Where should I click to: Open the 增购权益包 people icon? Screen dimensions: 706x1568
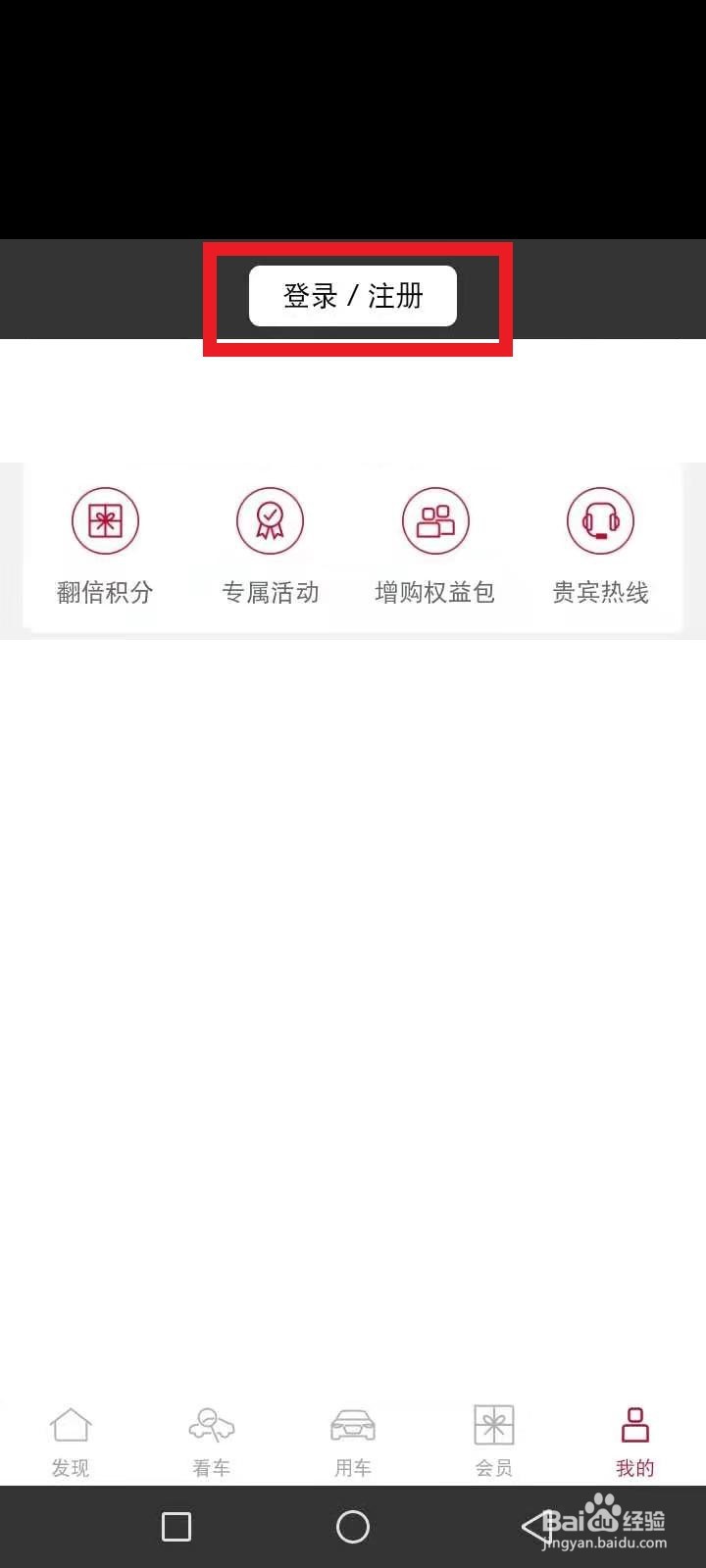click(x=435, y=520)
